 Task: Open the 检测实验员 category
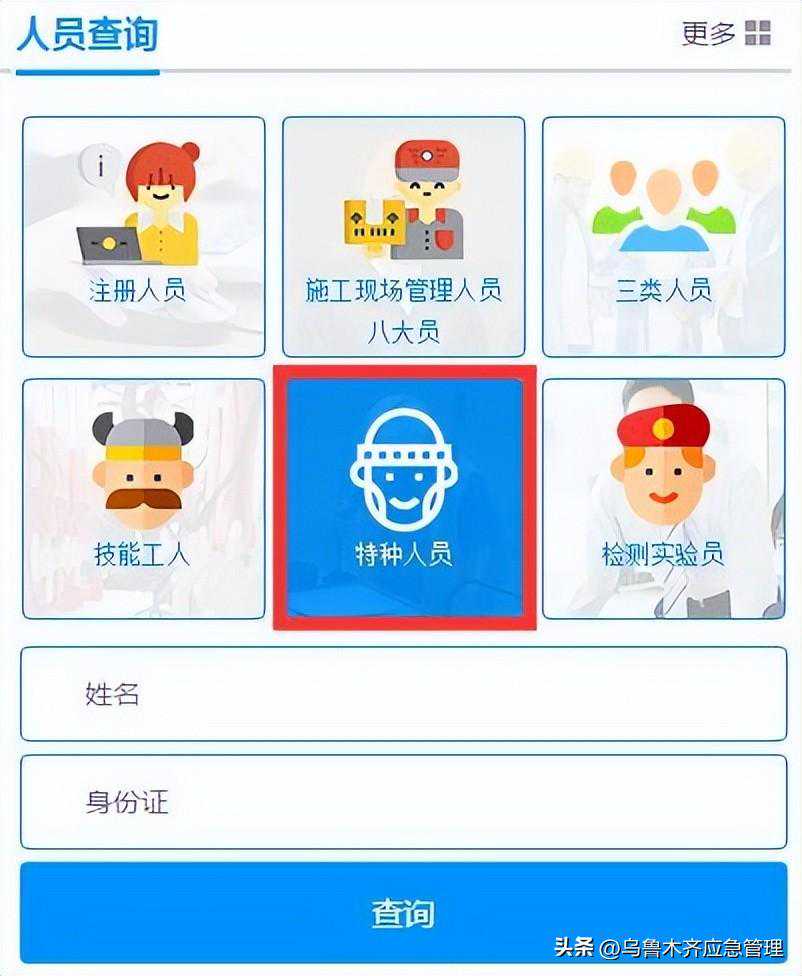point(663,498)
